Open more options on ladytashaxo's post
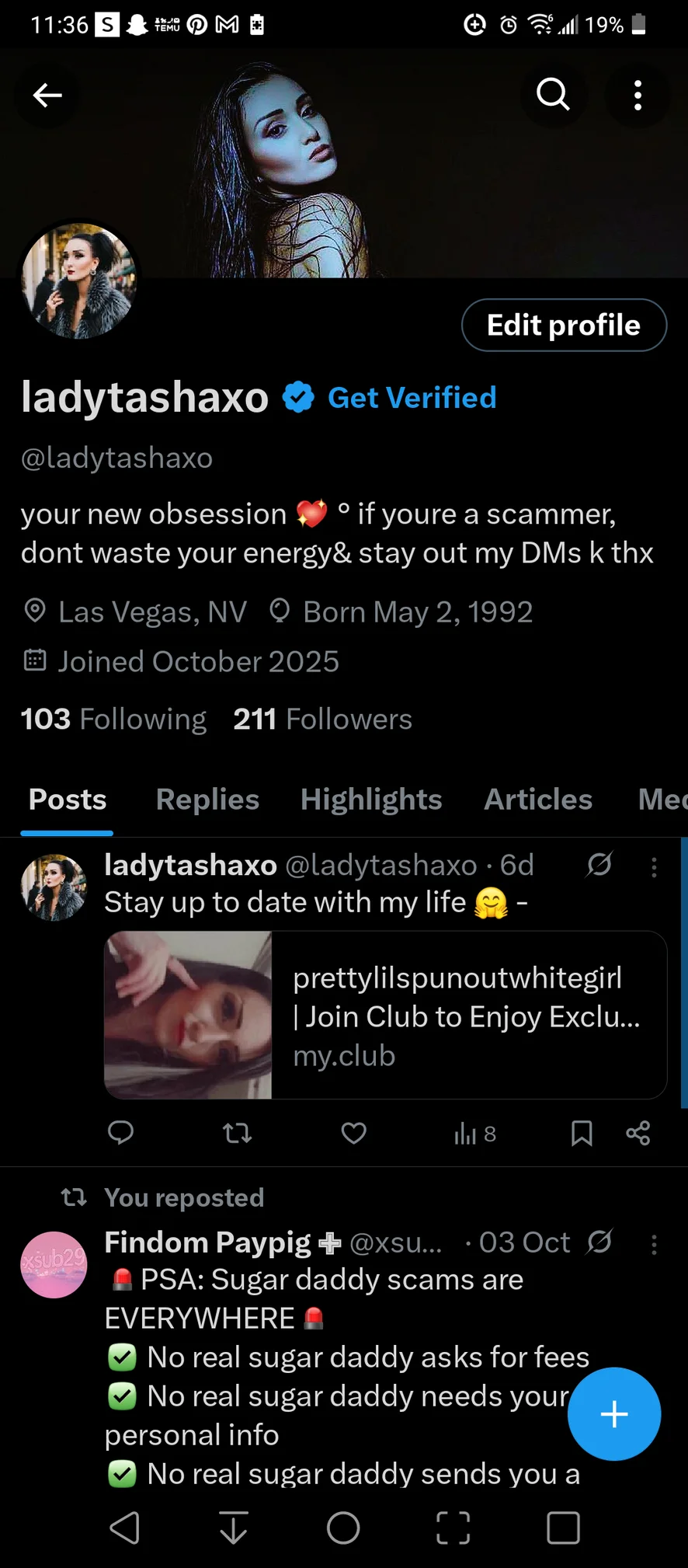Screen dimensions: 688x1568 tap(654, 867)
